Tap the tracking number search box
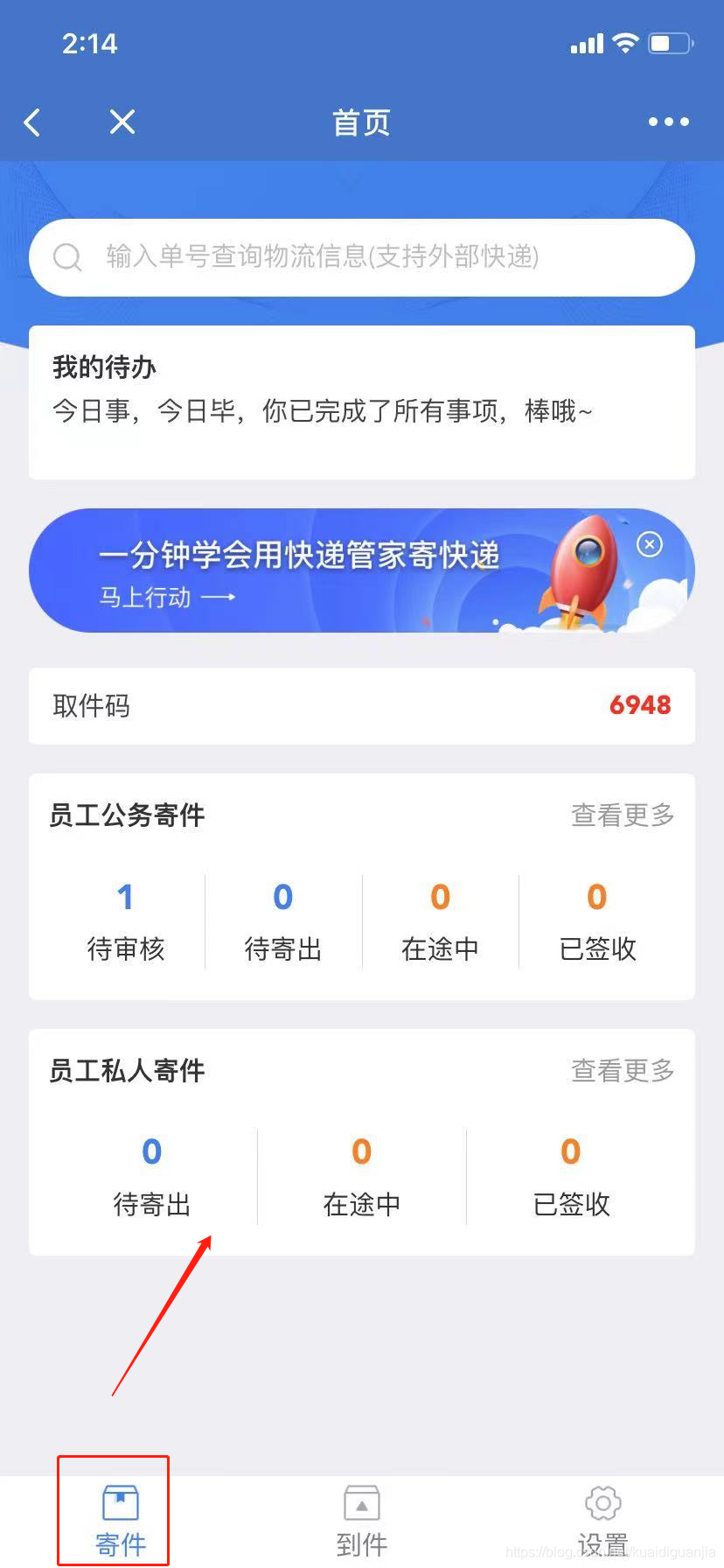724x1568 pixels. (x=362, y=257)
